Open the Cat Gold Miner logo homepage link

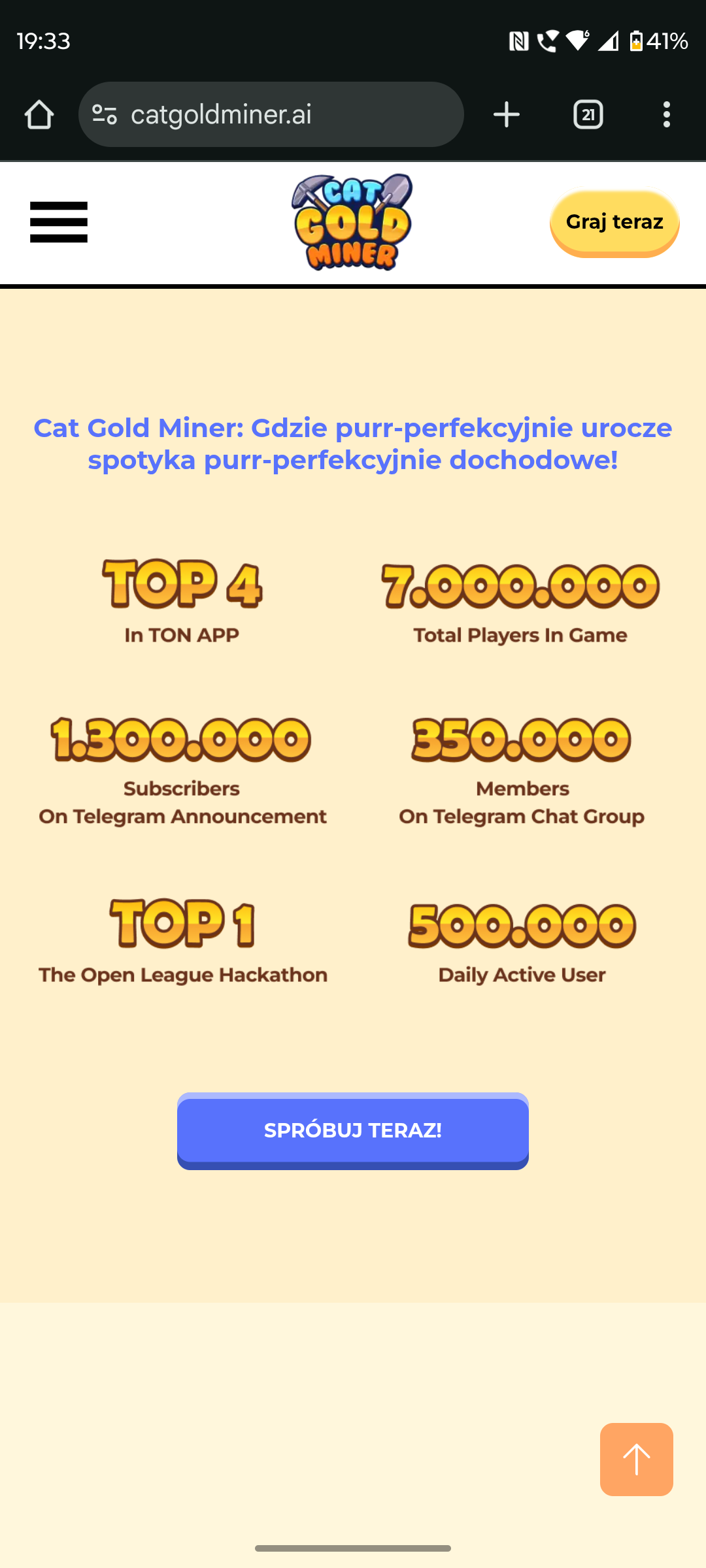pyautogui.click(x=352, y=222)
